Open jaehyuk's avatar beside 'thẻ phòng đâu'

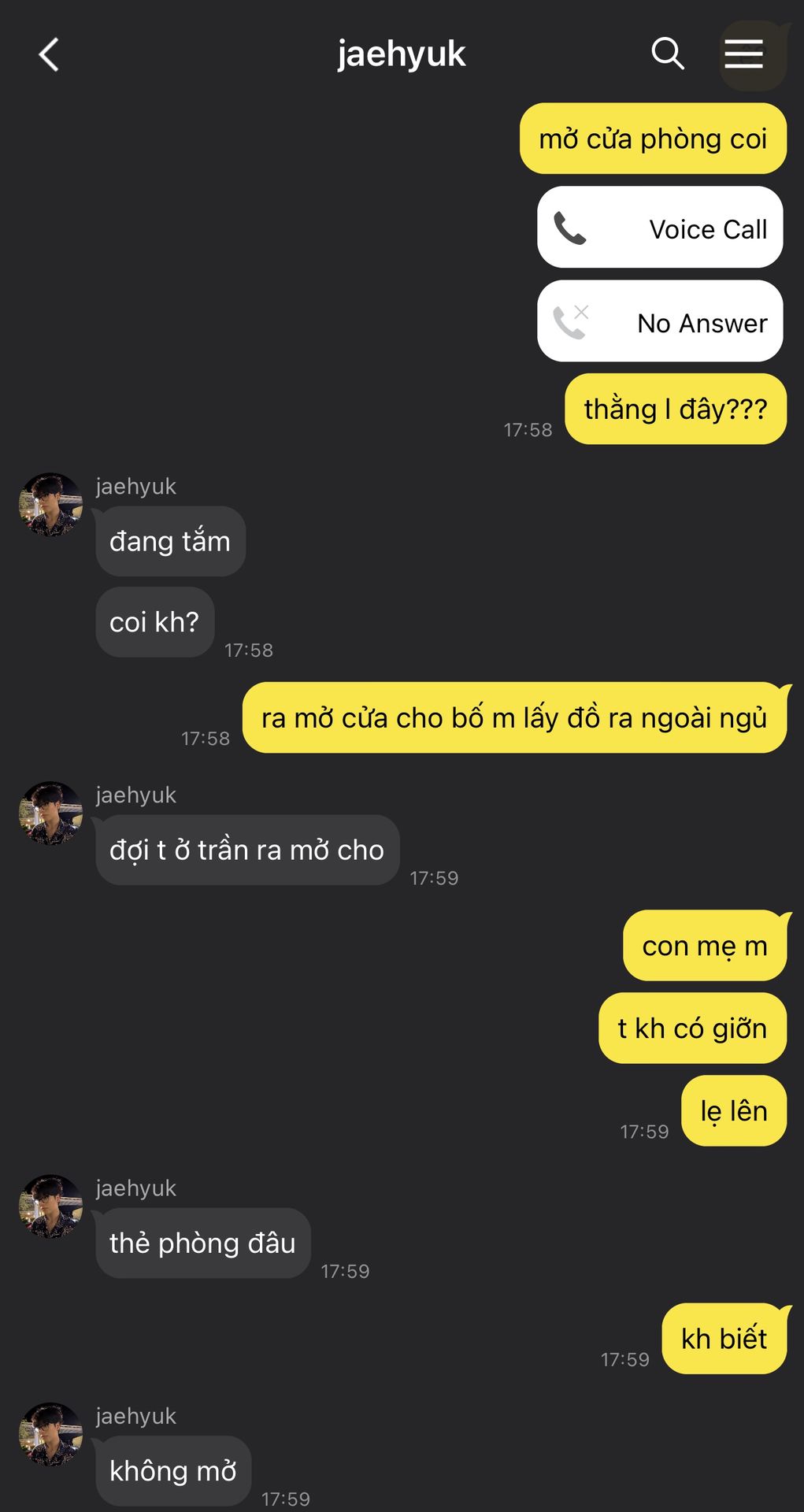51,1206
